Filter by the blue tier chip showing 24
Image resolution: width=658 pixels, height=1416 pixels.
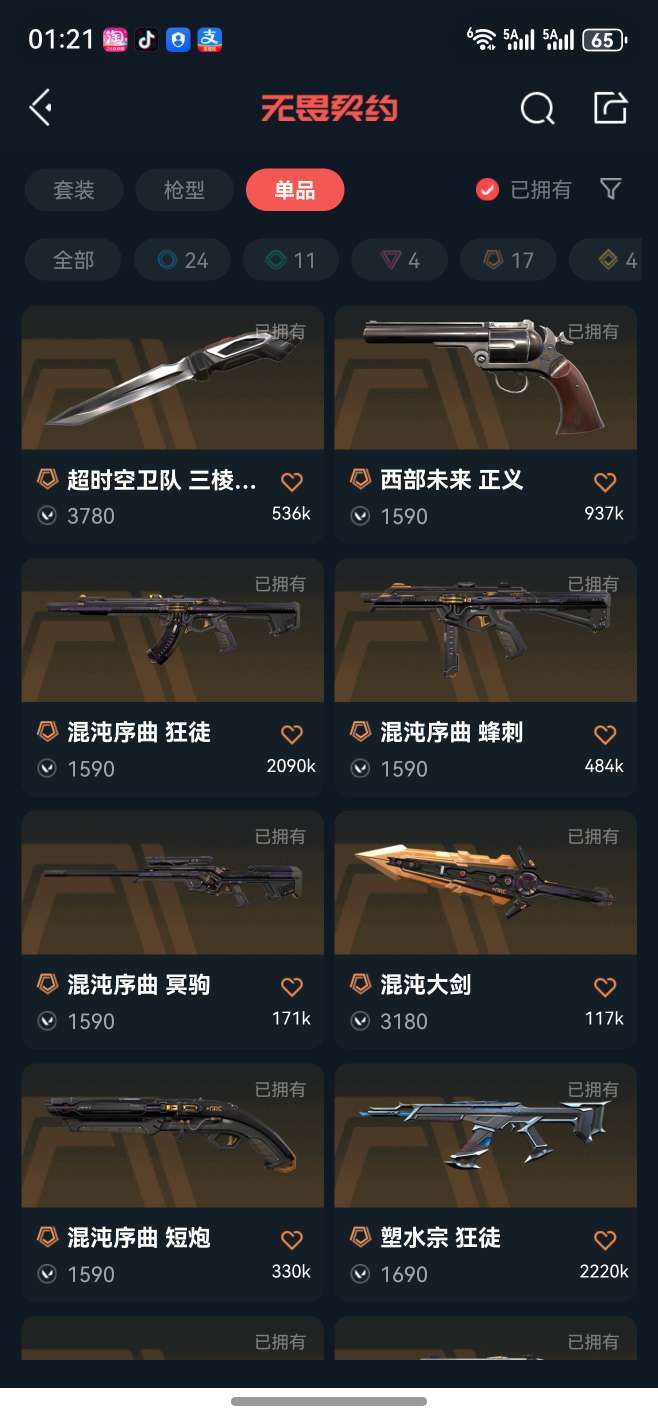point(183,260)
